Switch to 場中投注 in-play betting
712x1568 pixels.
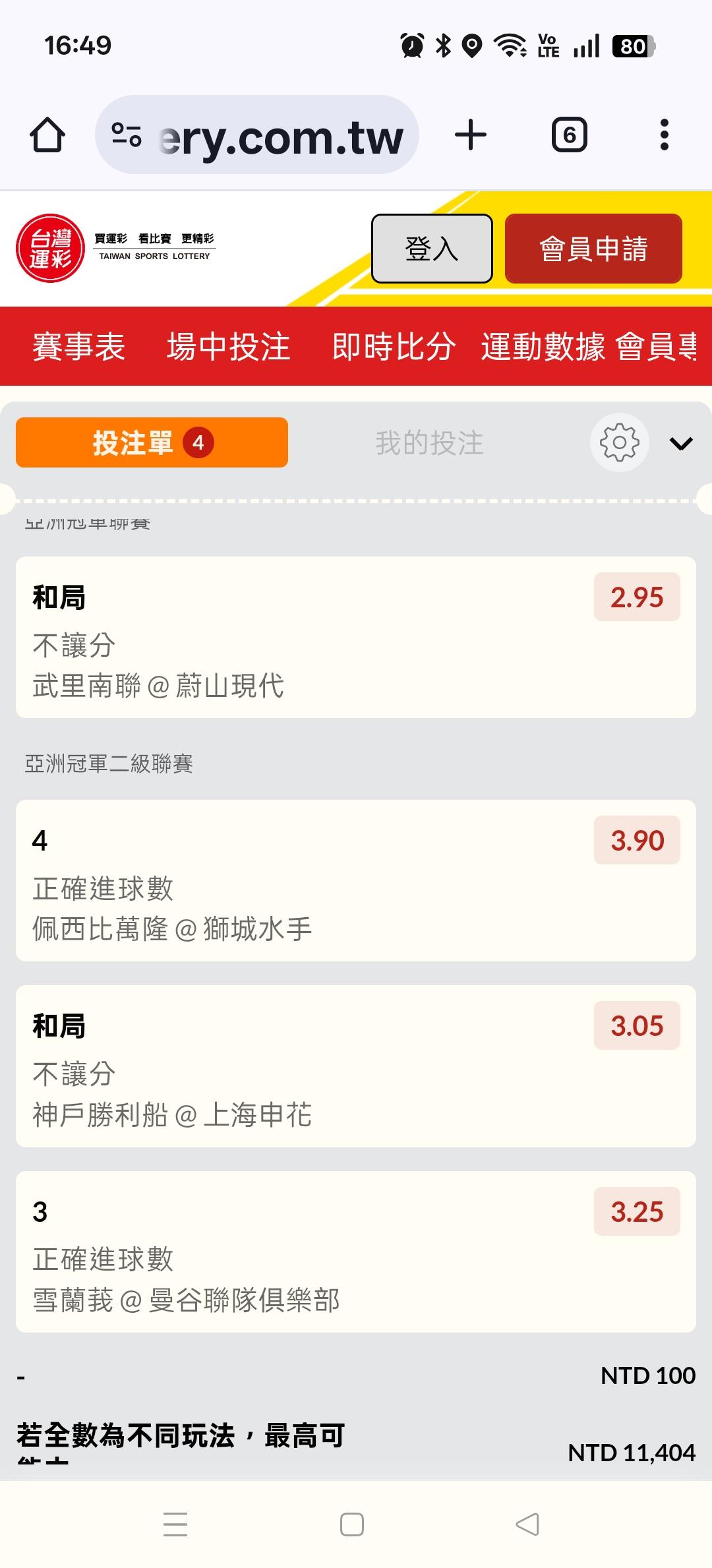click(x=228, y=346)
